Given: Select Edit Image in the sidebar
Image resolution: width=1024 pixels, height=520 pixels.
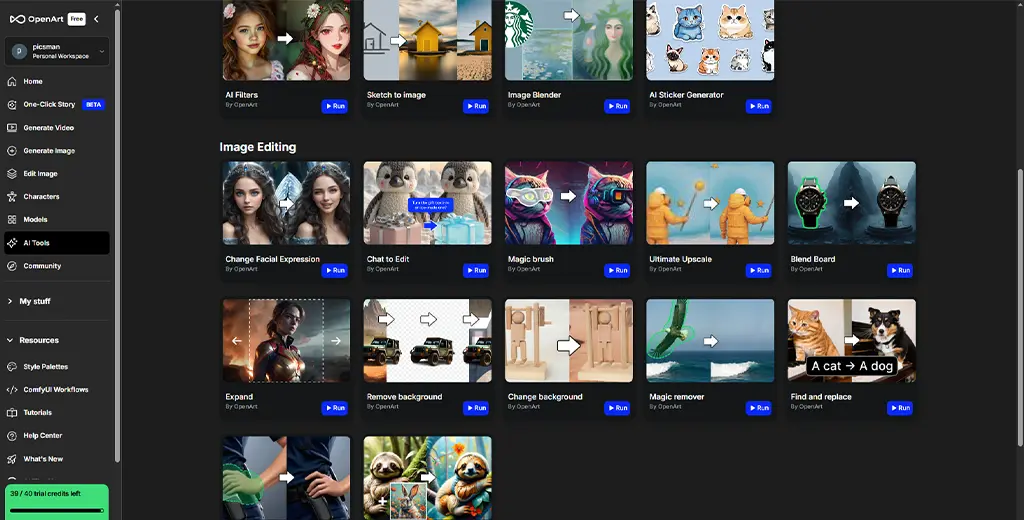Looking at the screenshot, I should coord(40,174).
